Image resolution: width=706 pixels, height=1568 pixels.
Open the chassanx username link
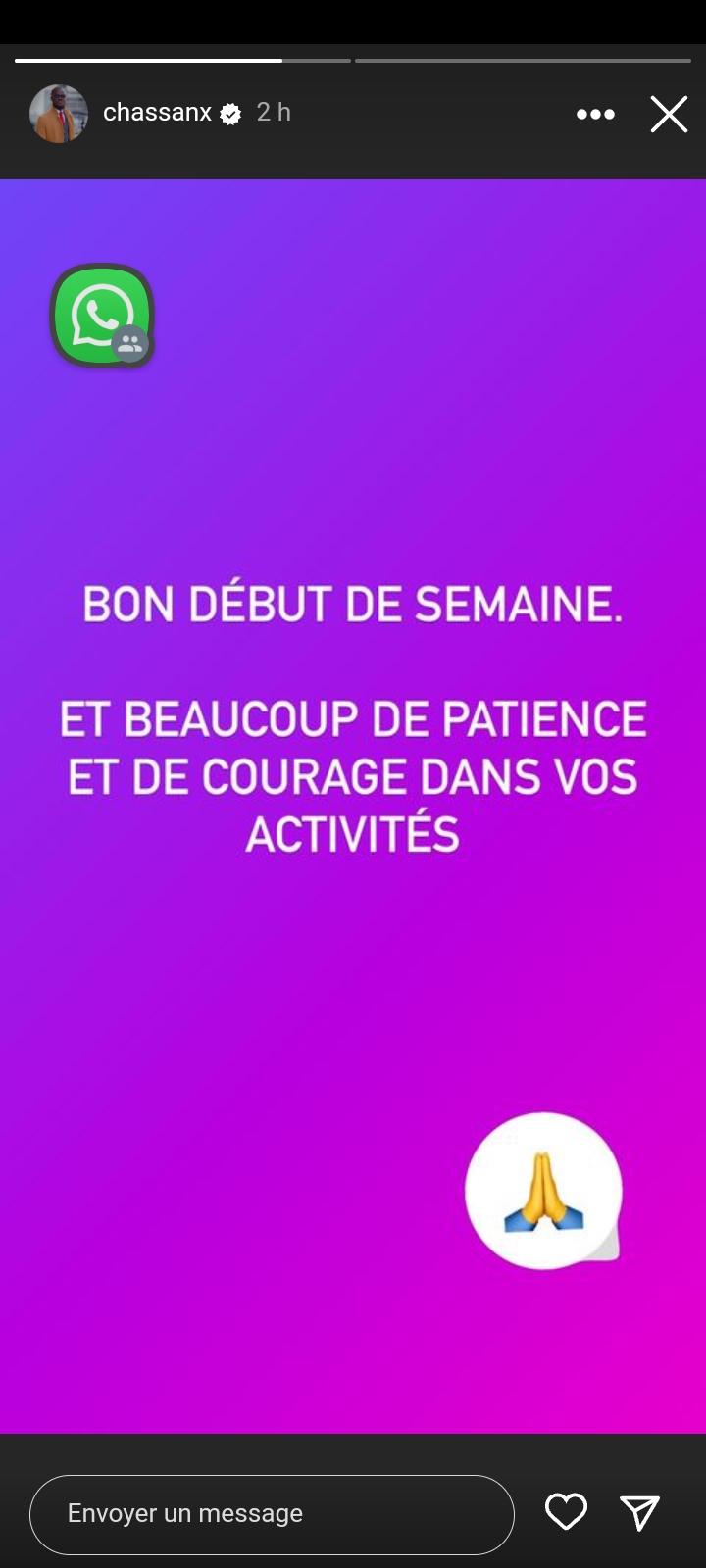click(x=157, y=113)
